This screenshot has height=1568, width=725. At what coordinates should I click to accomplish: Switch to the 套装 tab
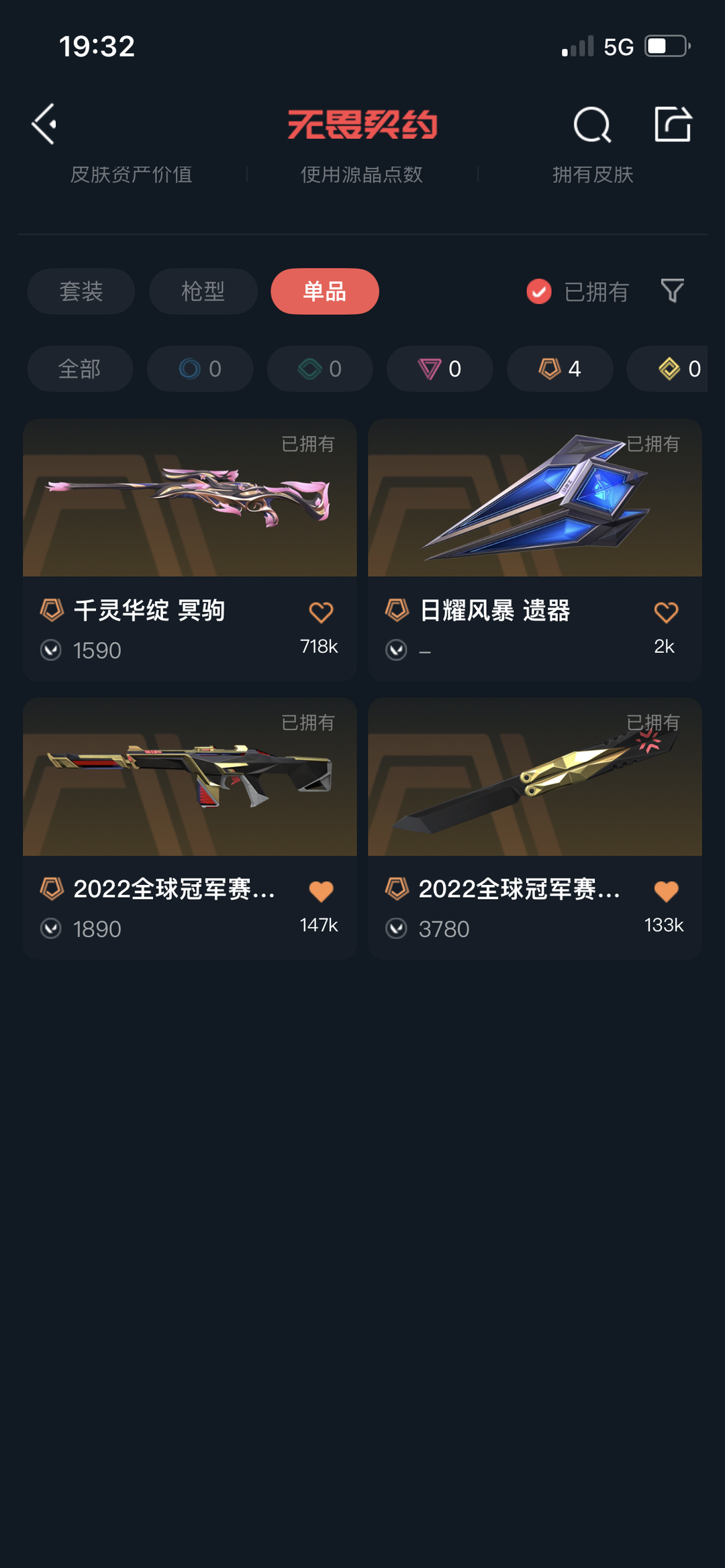(81, 291)
